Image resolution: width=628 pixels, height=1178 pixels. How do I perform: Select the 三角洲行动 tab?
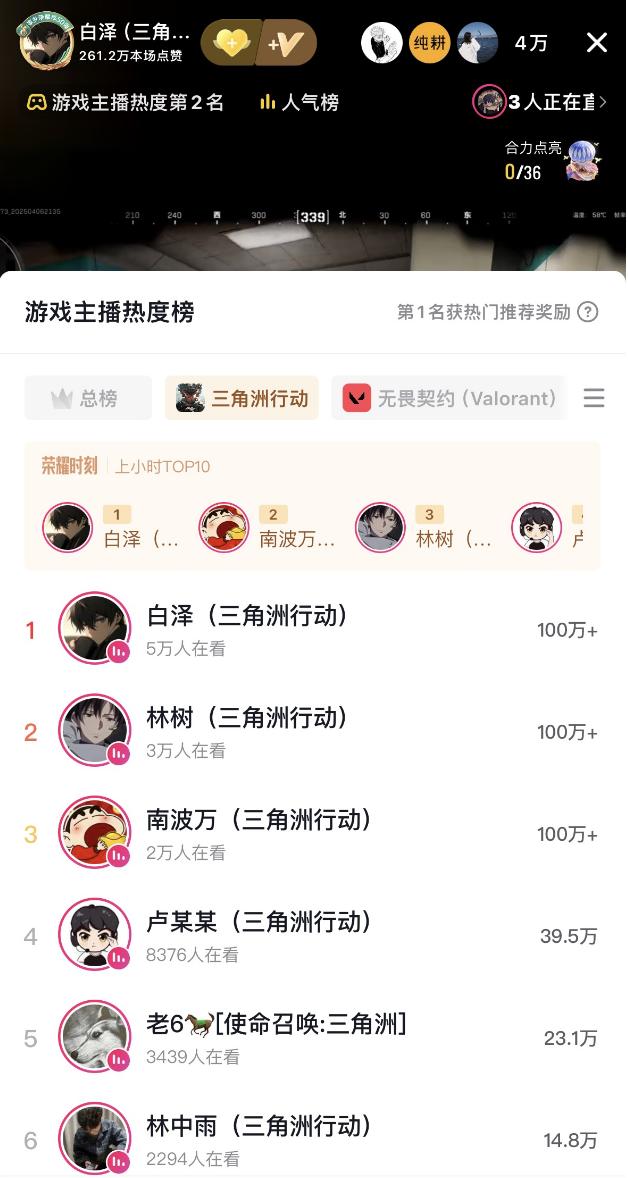click(x=242, y=398)
